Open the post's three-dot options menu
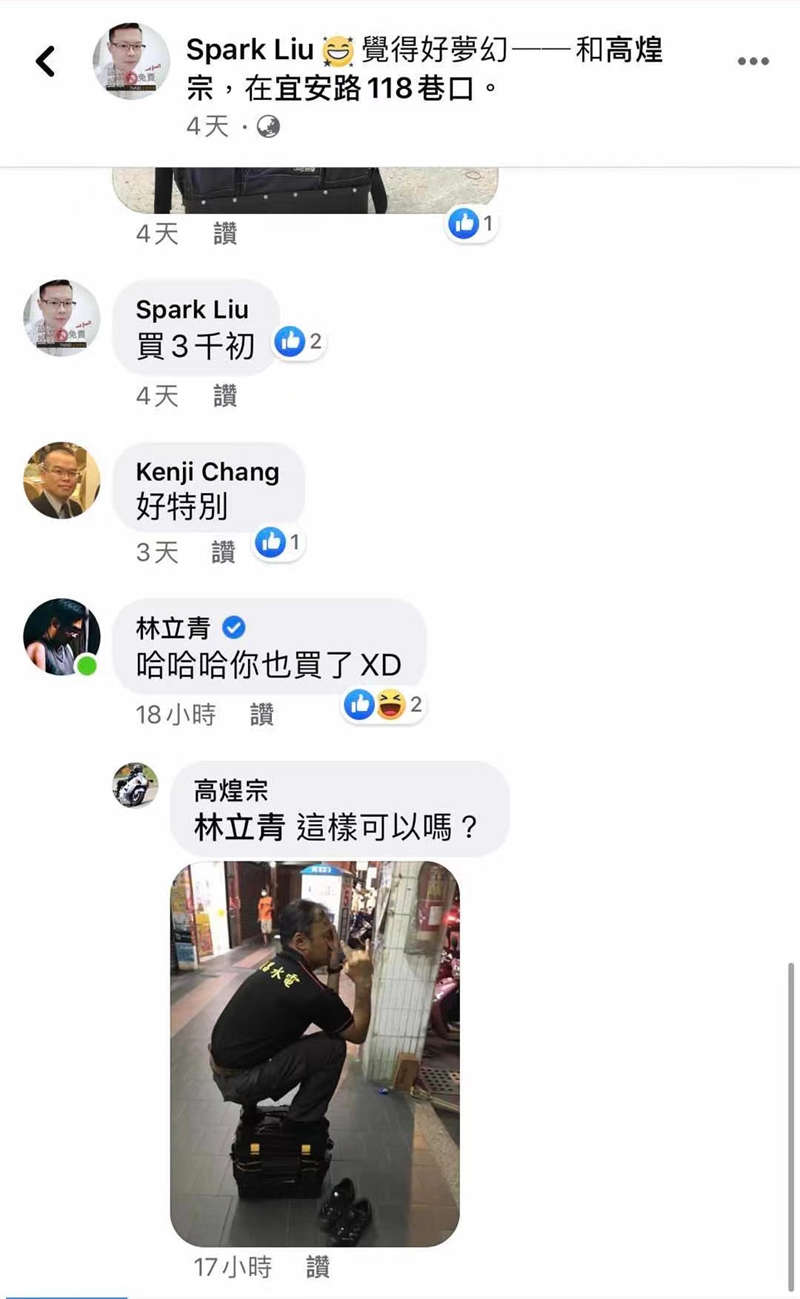Image resolution: width=800 pixels, height=1299 pixels. [x=753, y=62]
